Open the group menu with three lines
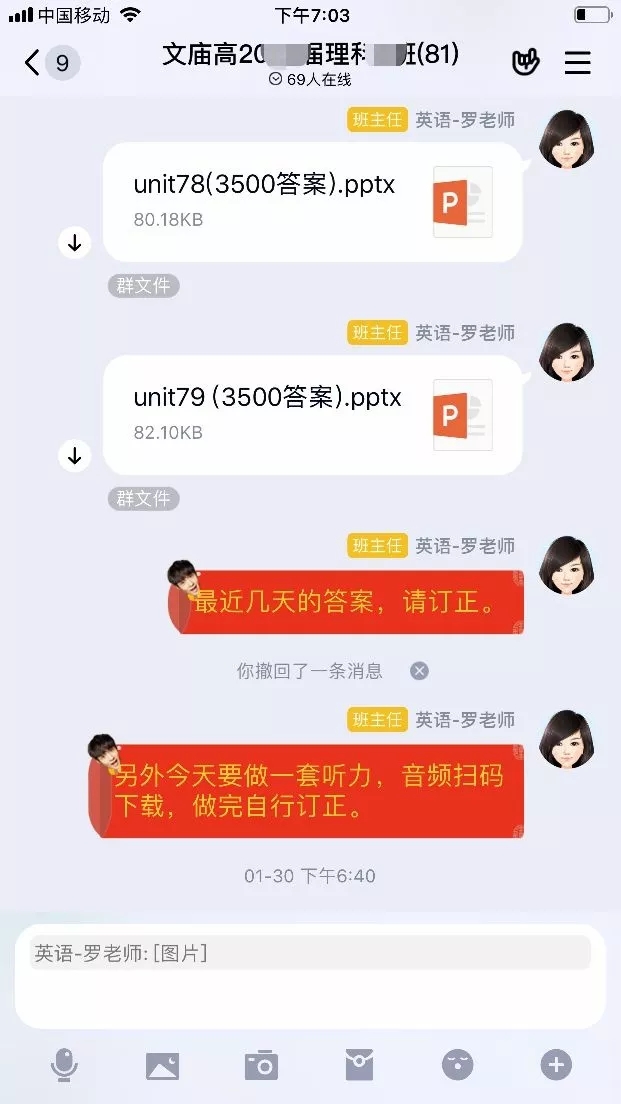621x1104 pixels. [578, 63]
